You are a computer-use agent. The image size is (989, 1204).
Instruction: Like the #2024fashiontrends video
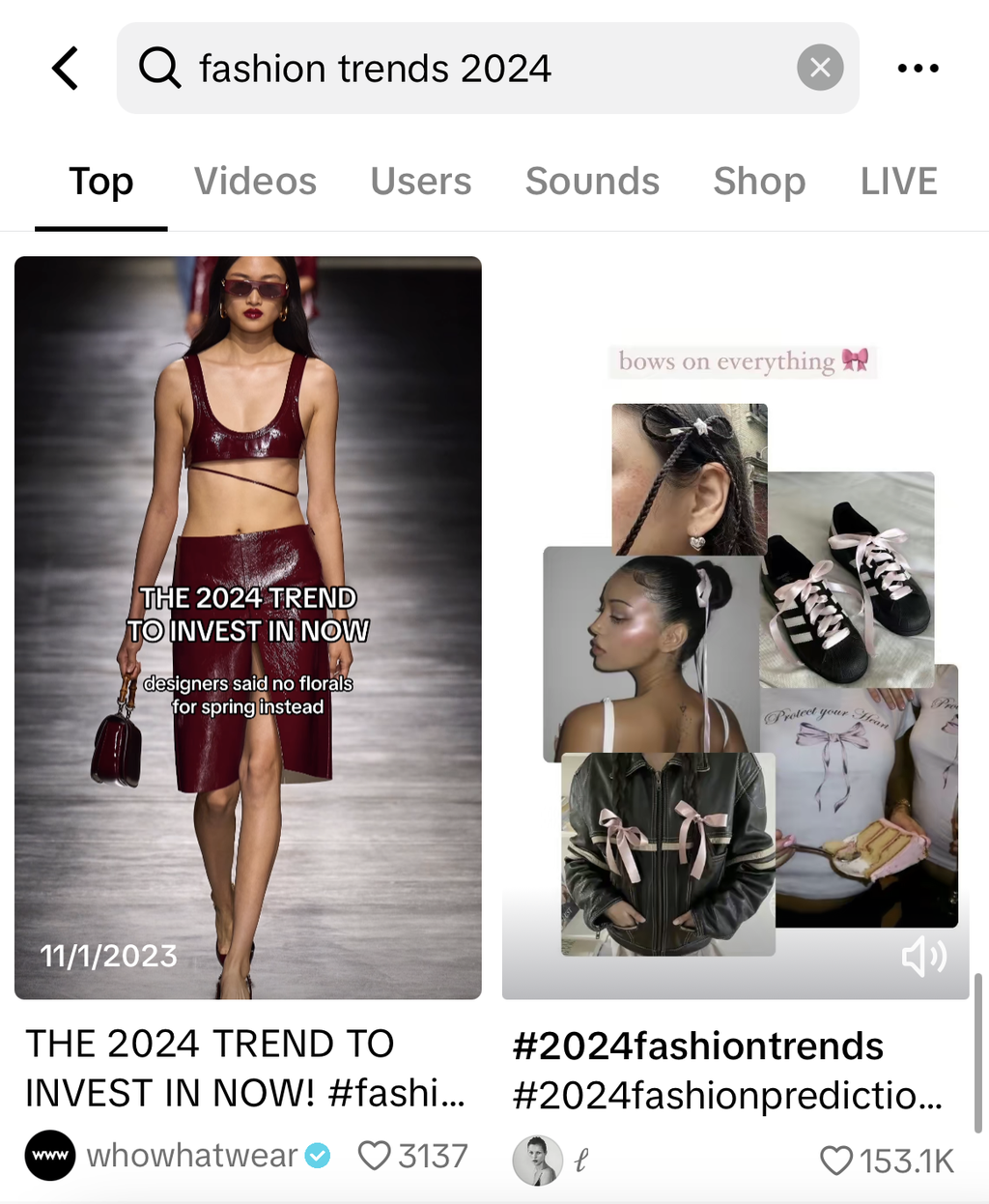pyautogui.click(x=836, y=1161)
